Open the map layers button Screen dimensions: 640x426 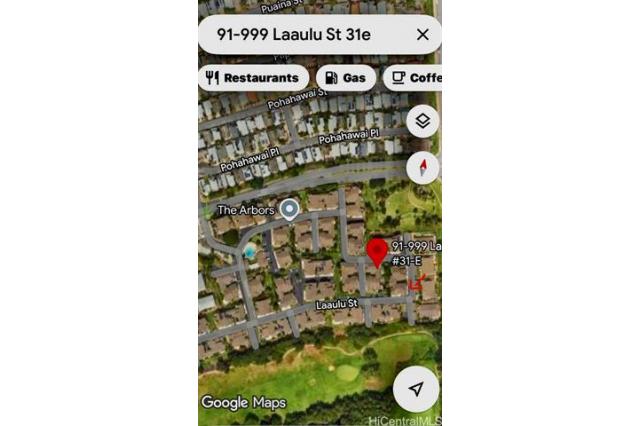423,121
